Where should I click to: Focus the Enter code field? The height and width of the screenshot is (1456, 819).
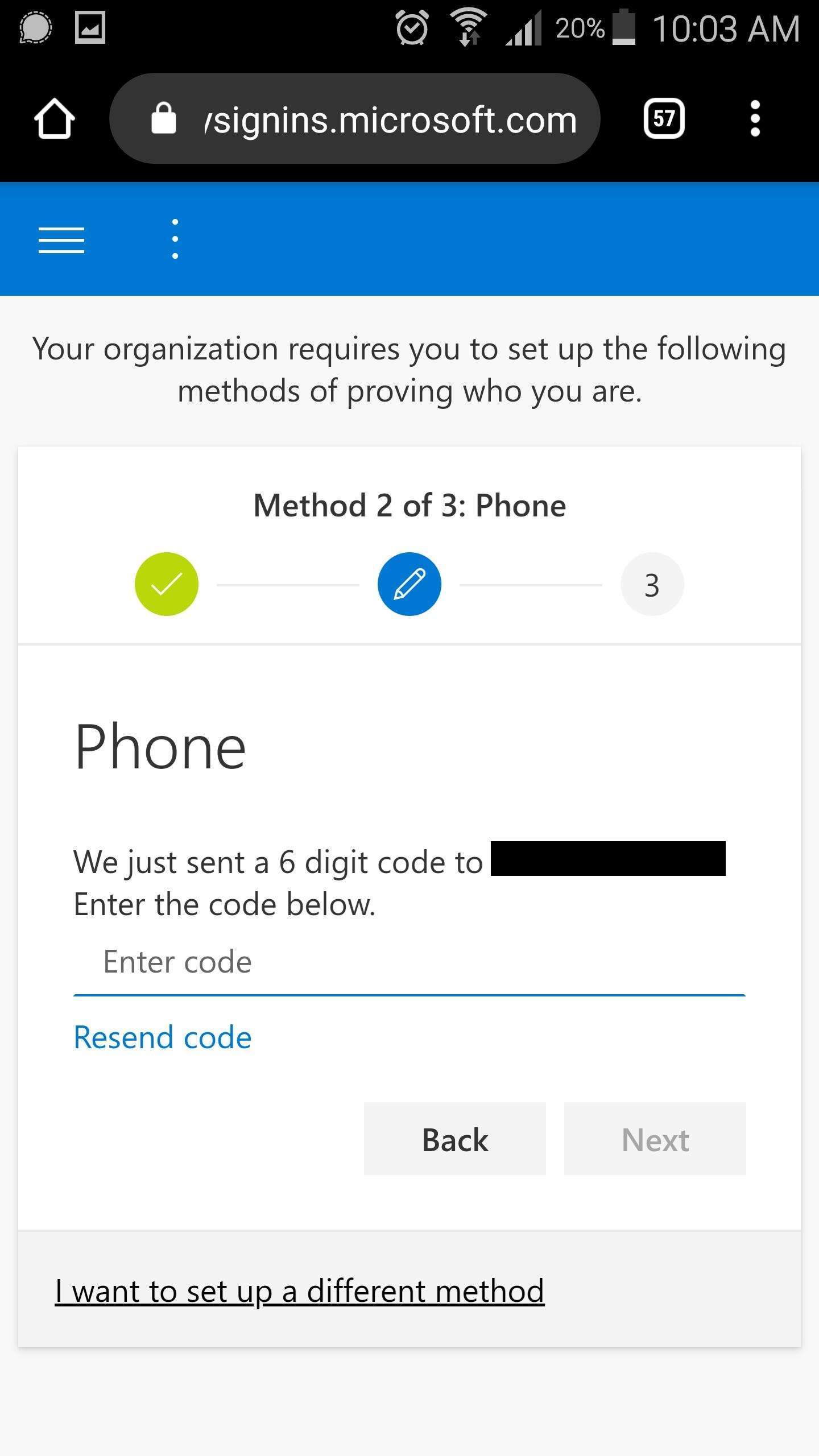[x=409, y=962]
